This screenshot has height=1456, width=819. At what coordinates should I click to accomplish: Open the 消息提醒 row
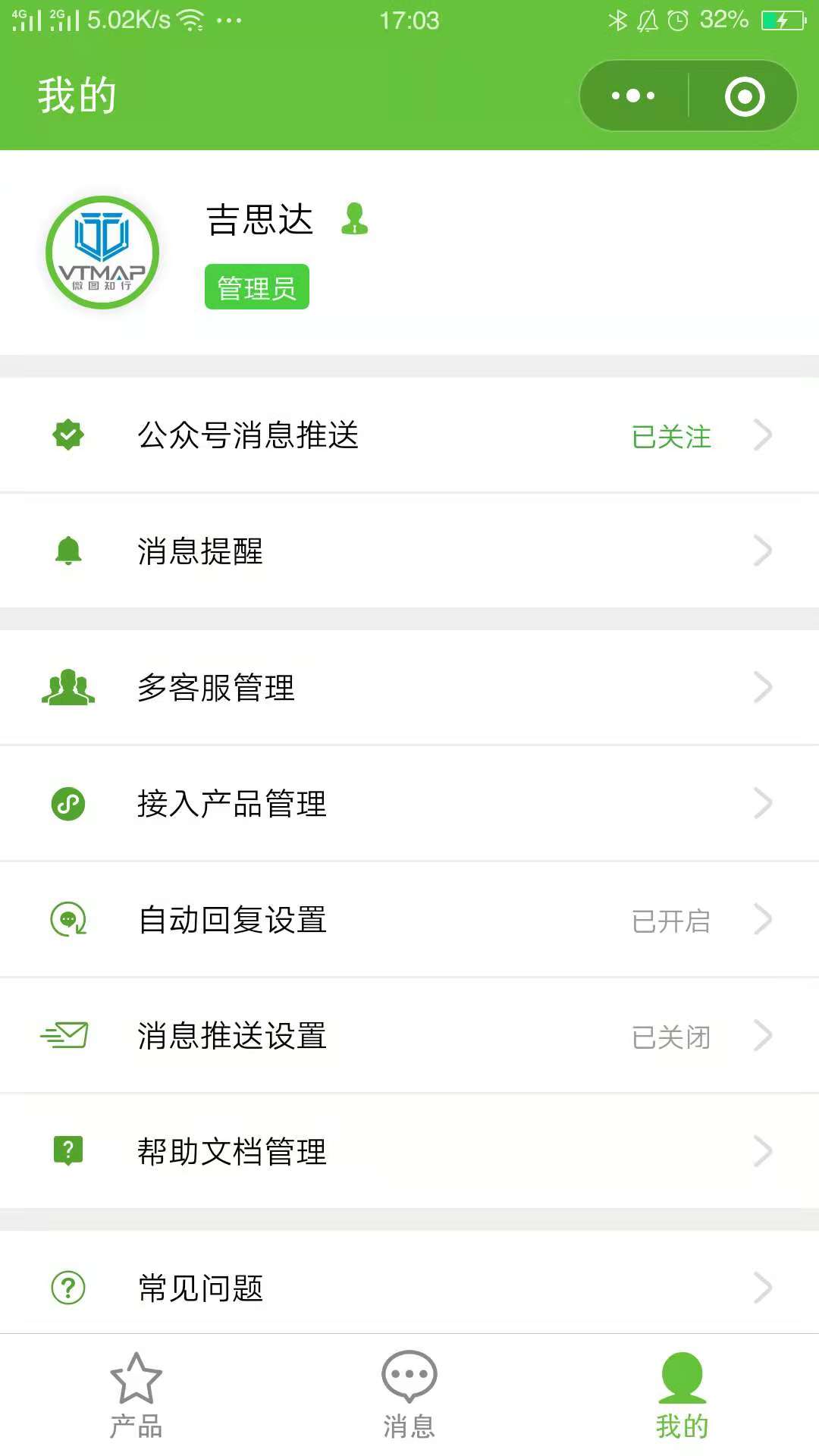coord(409,551)
